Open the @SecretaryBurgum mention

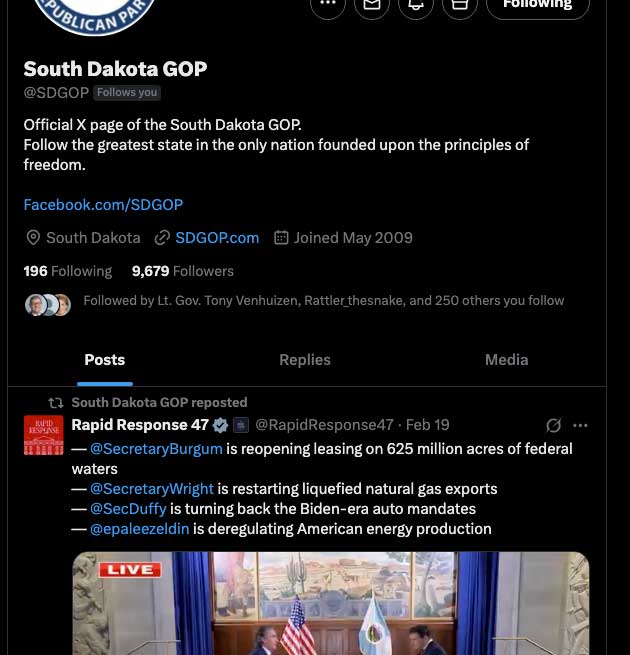pos(156,449)
